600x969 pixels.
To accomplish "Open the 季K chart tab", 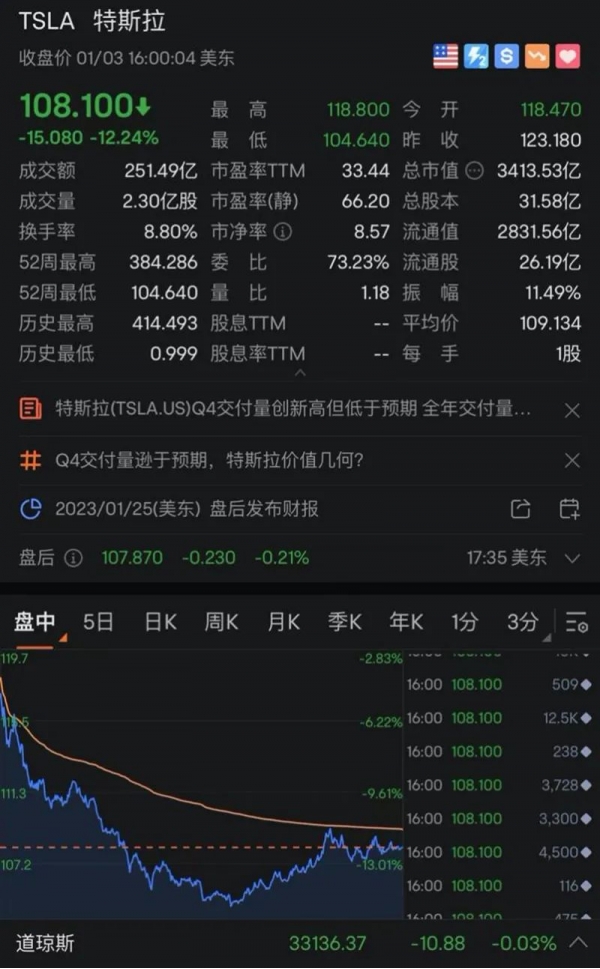I will 345,622.
